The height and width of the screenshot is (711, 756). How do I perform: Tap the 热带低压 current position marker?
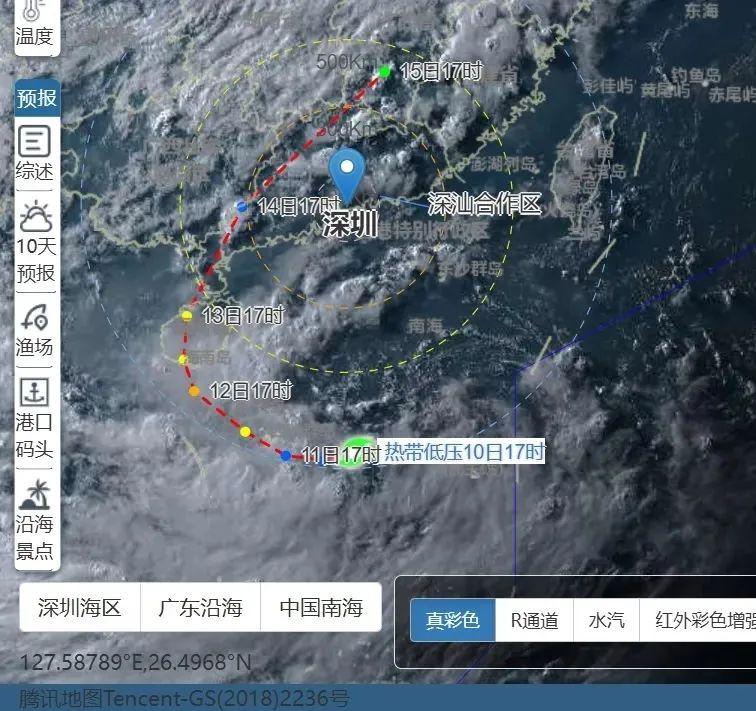[x=357, y=451]
